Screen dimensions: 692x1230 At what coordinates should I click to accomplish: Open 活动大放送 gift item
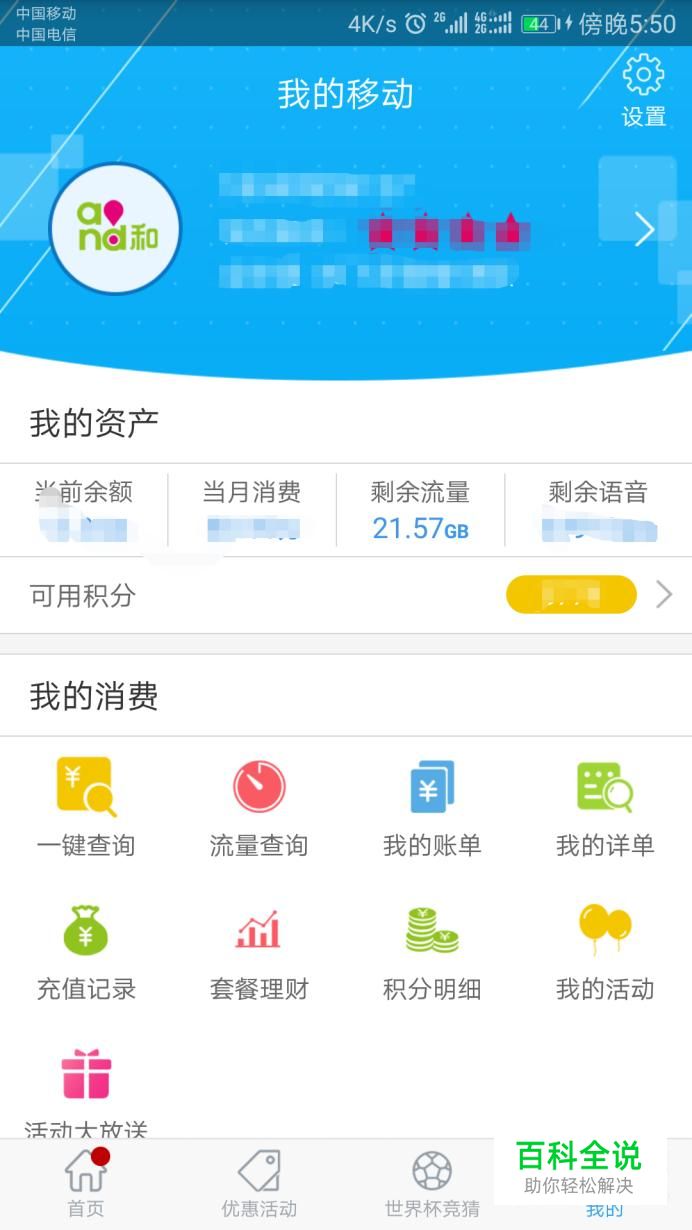(86, 1092)
